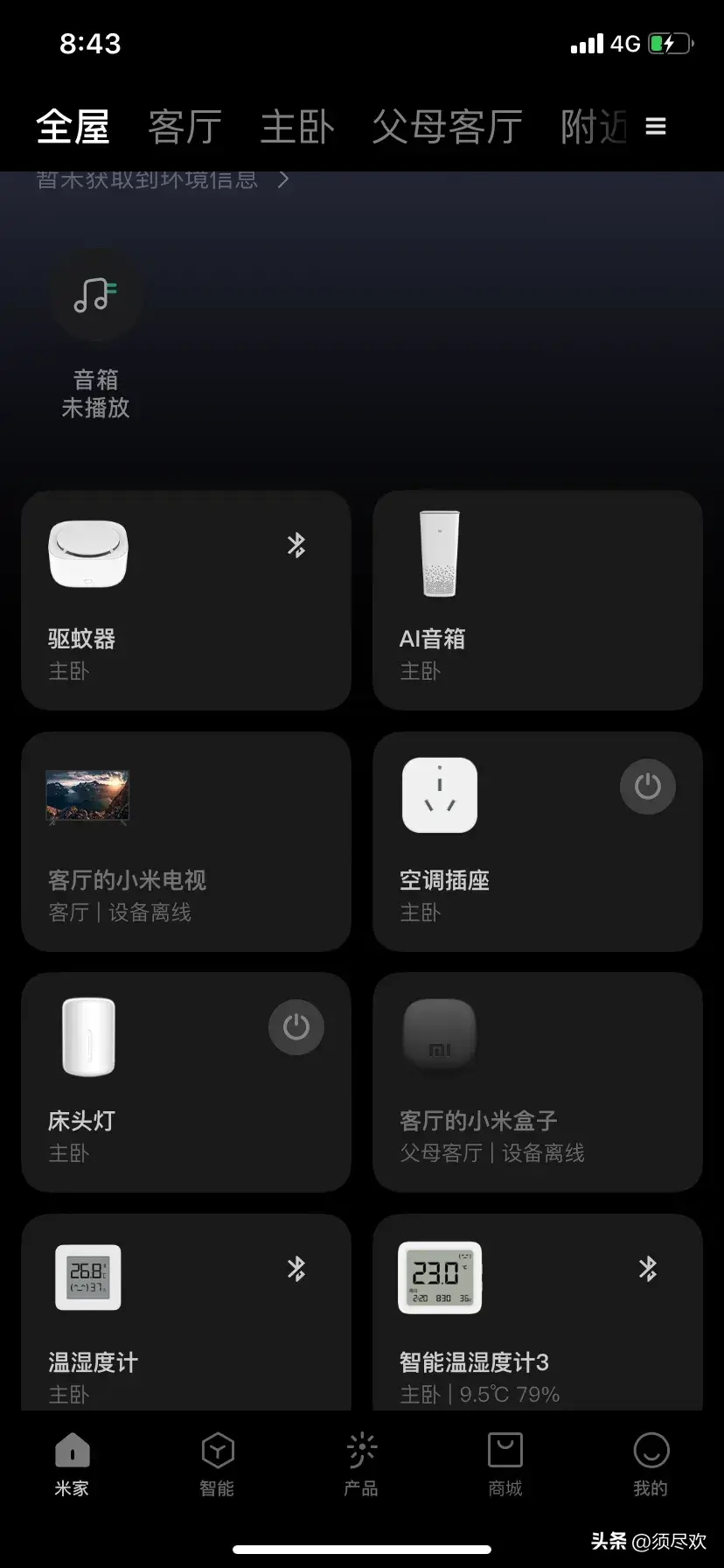Viewport: 724px width, 1568px height.
Task: Switch to the 客厅 room tab
Action: click(184, 127)
